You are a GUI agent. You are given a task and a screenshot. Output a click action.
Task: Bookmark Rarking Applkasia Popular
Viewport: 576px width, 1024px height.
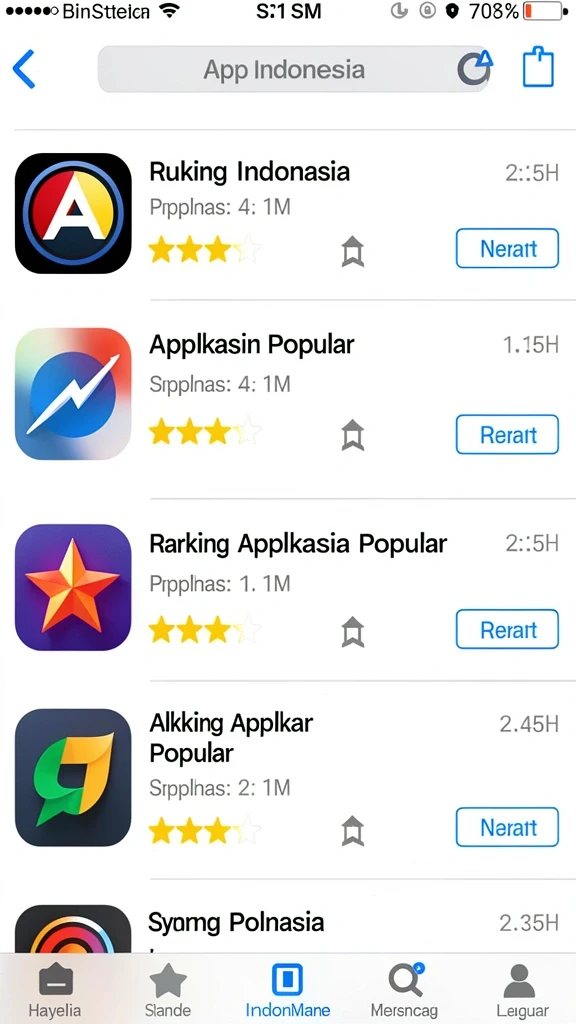click(x=353, y=632)
